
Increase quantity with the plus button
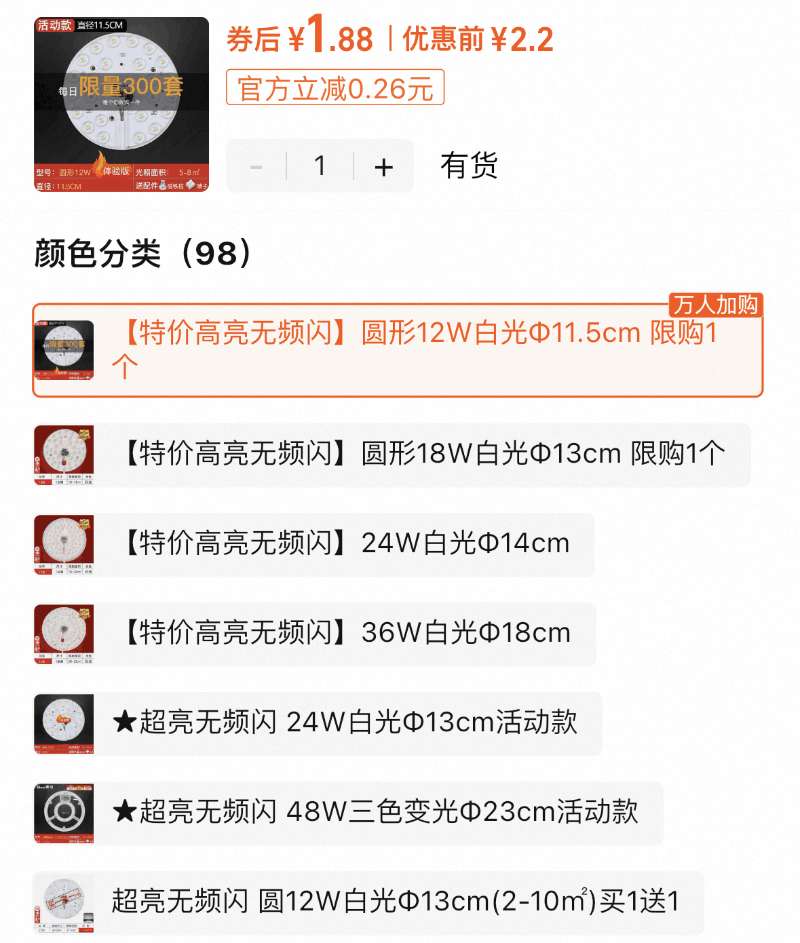(384, 166)
